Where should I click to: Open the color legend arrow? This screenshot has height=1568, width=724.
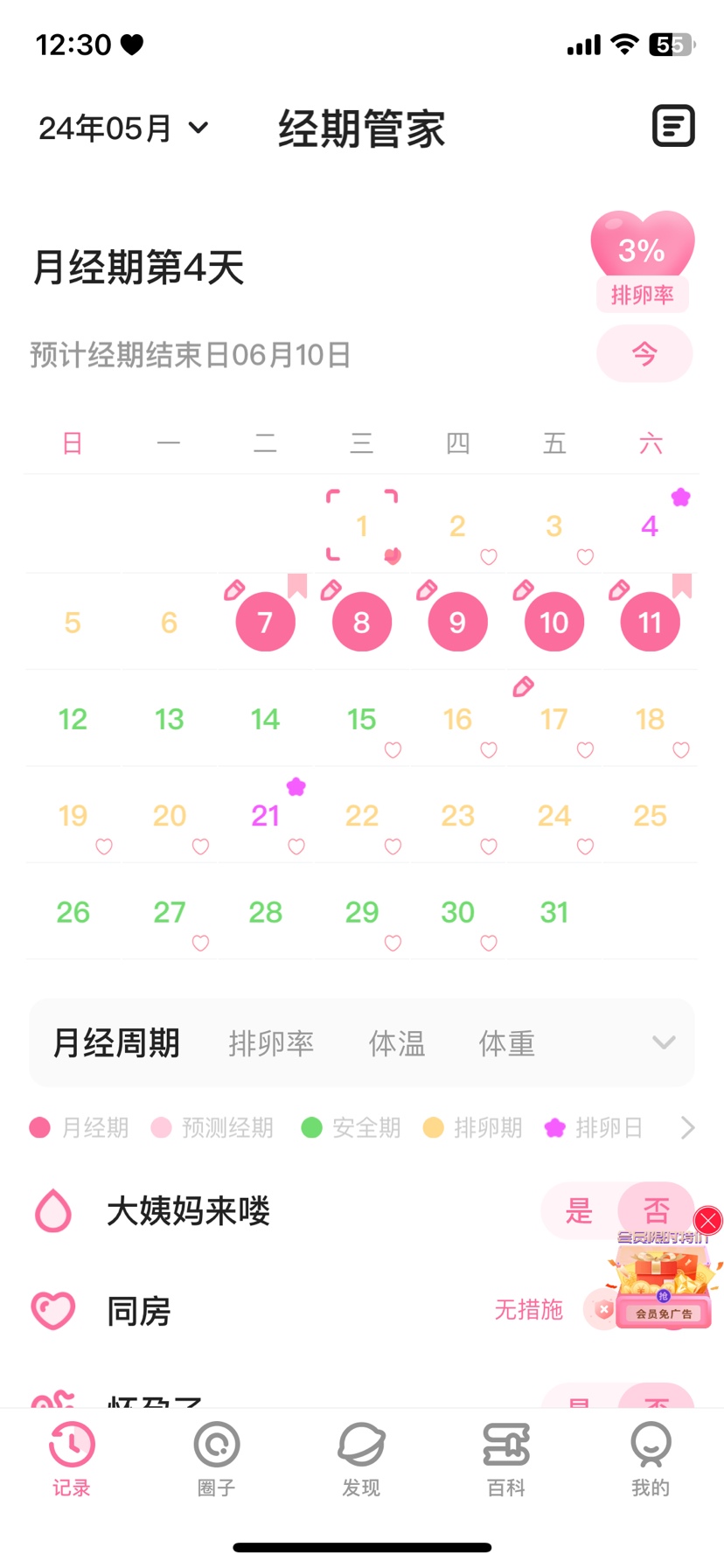(687, 1128)
